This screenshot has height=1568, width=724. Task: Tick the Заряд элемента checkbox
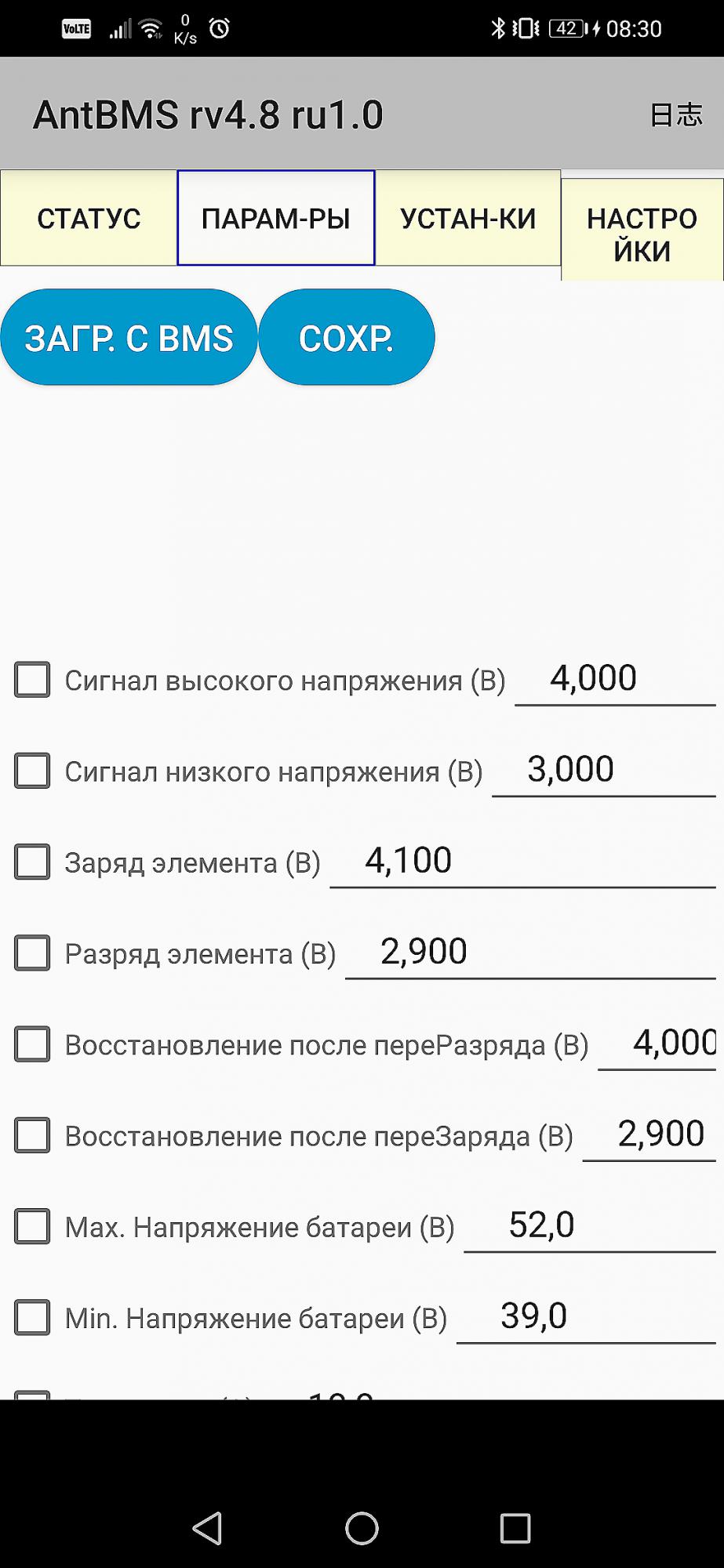32,862
